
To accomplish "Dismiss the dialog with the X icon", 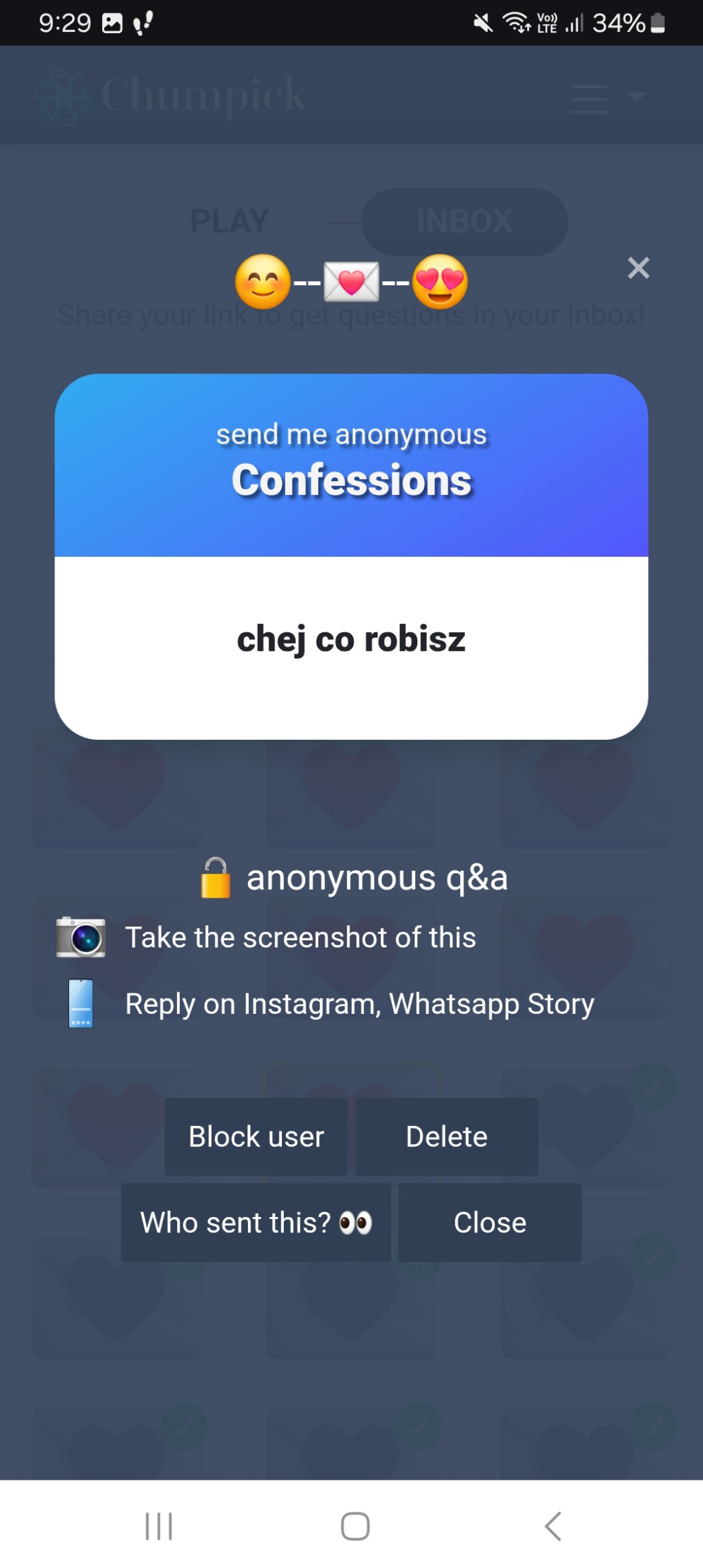I will [x=638, y=268].
